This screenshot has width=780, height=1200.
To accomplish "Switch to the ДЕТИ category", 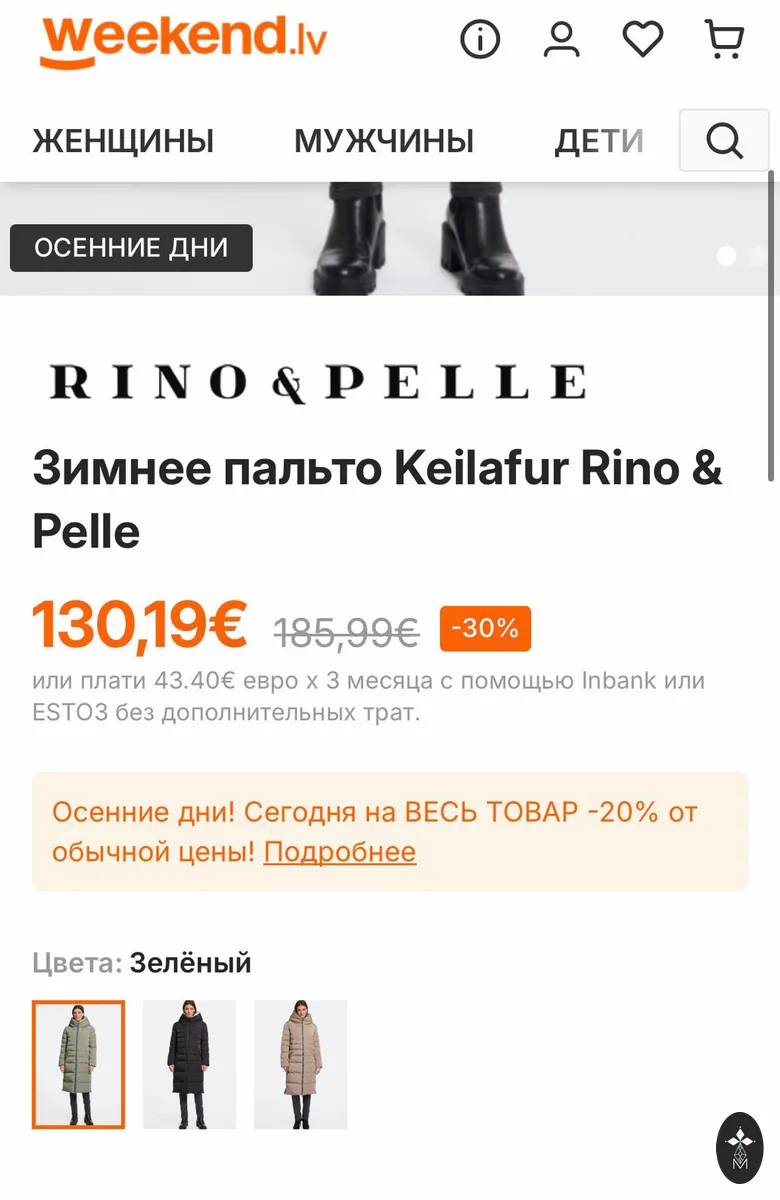I will pyautogui.click(x=599, y=141).
